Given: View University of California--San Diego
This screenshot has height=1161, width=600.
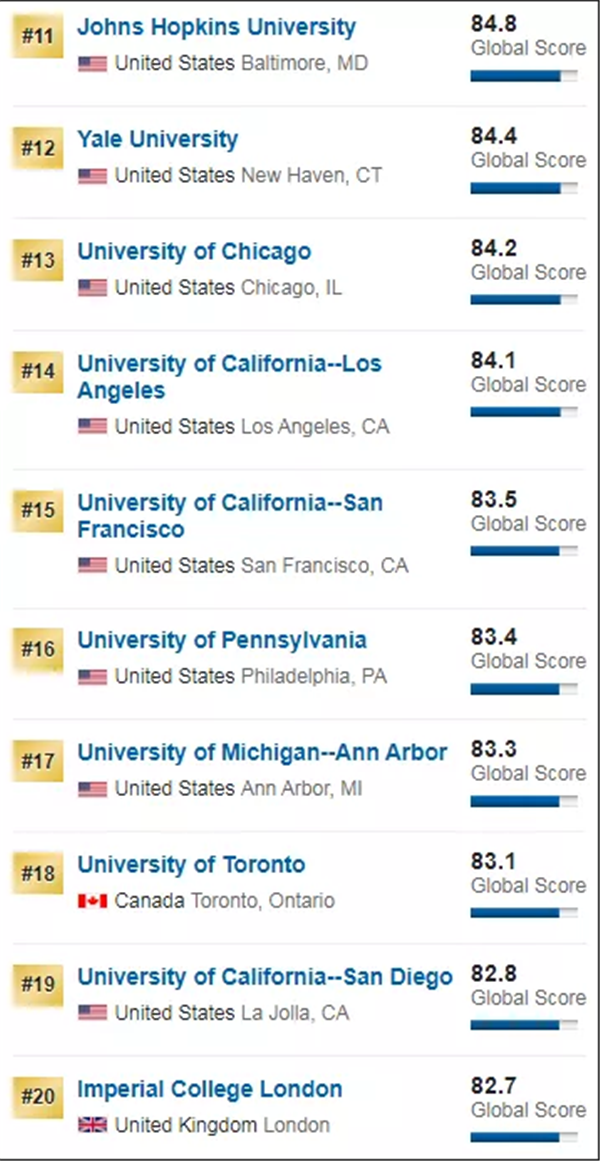Looking at the screenshot, I should 264,976.
